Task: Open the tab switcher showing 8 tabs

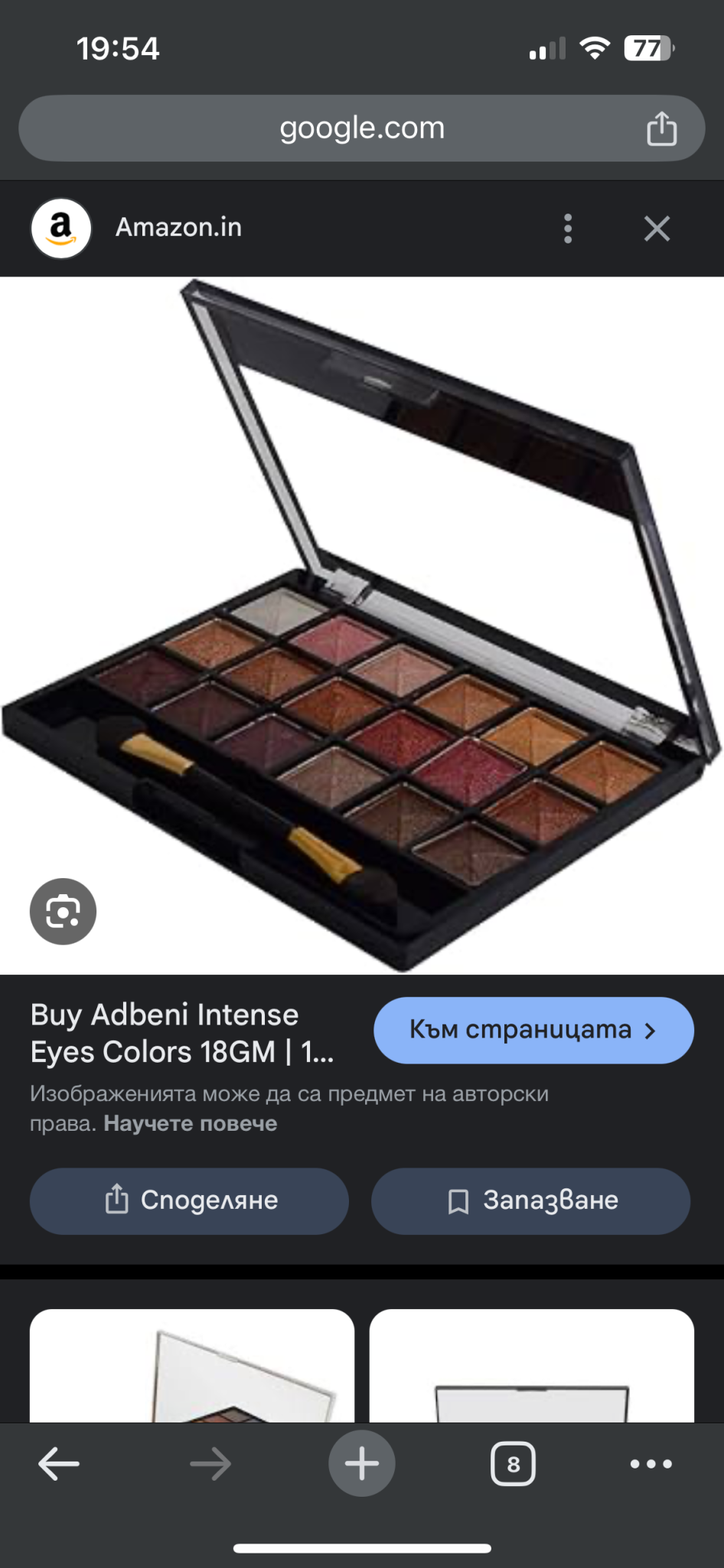Action: (x=513, y=1464)
